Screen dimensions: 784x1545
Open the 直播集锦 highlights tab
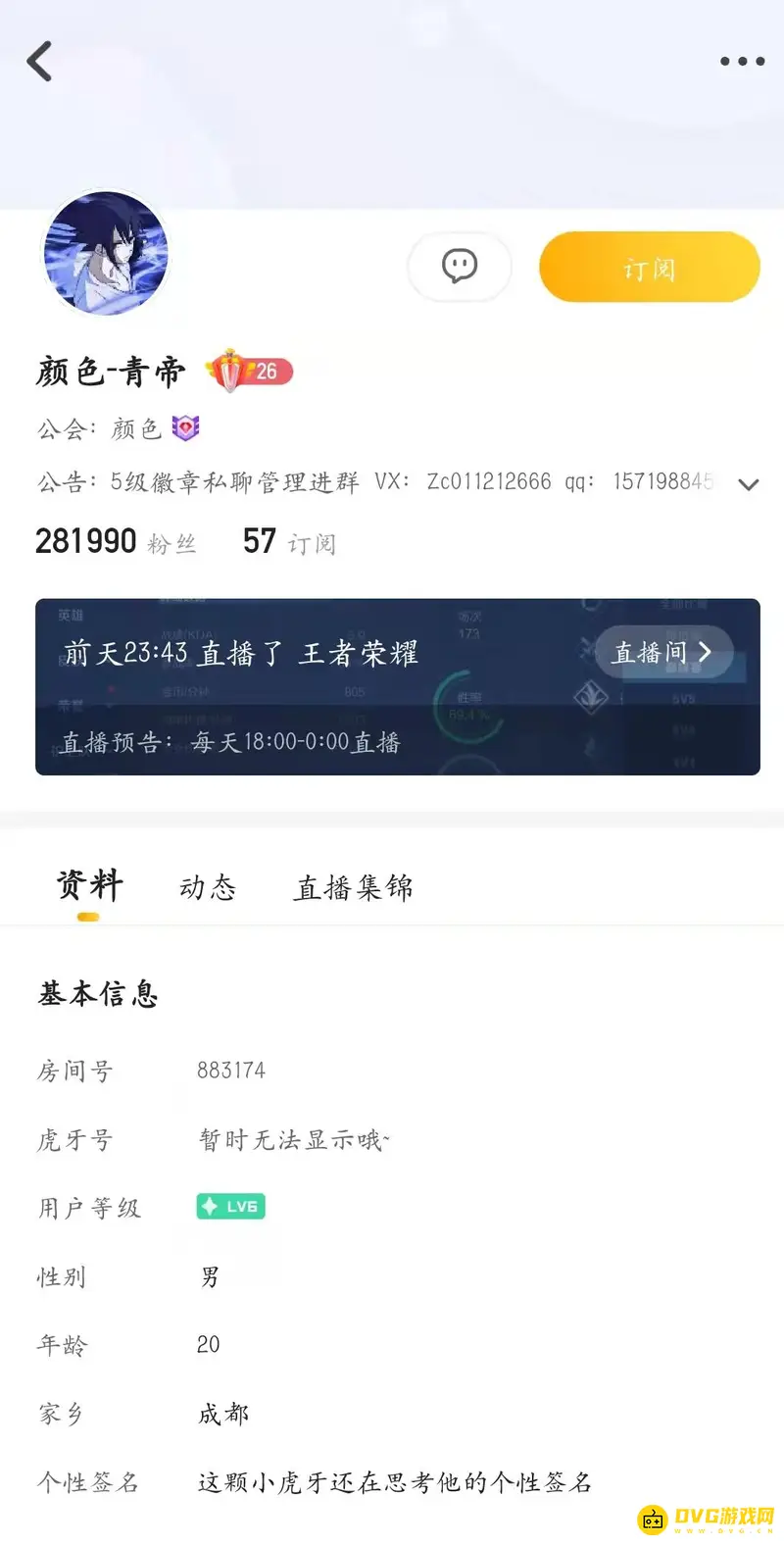pos(353,887)
